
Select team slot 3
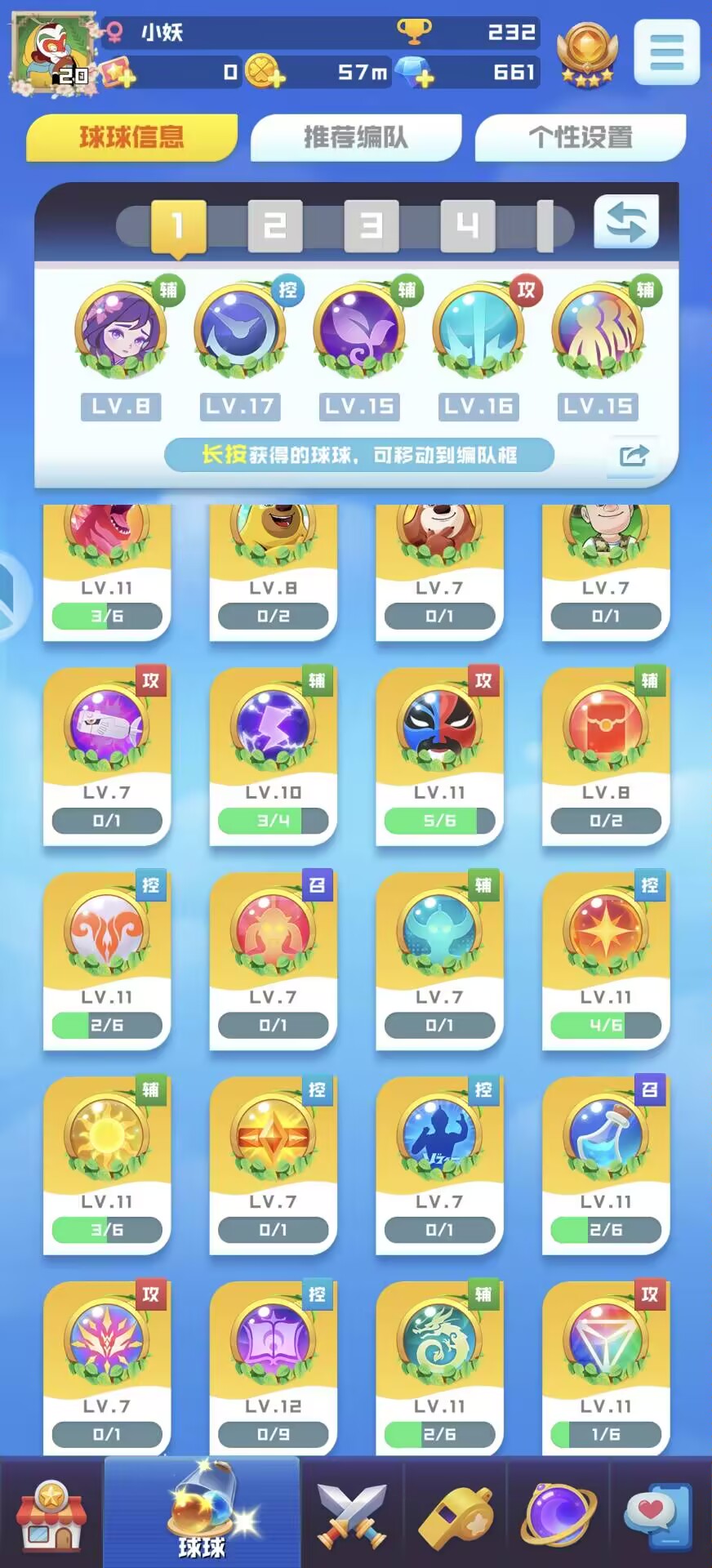371,225
